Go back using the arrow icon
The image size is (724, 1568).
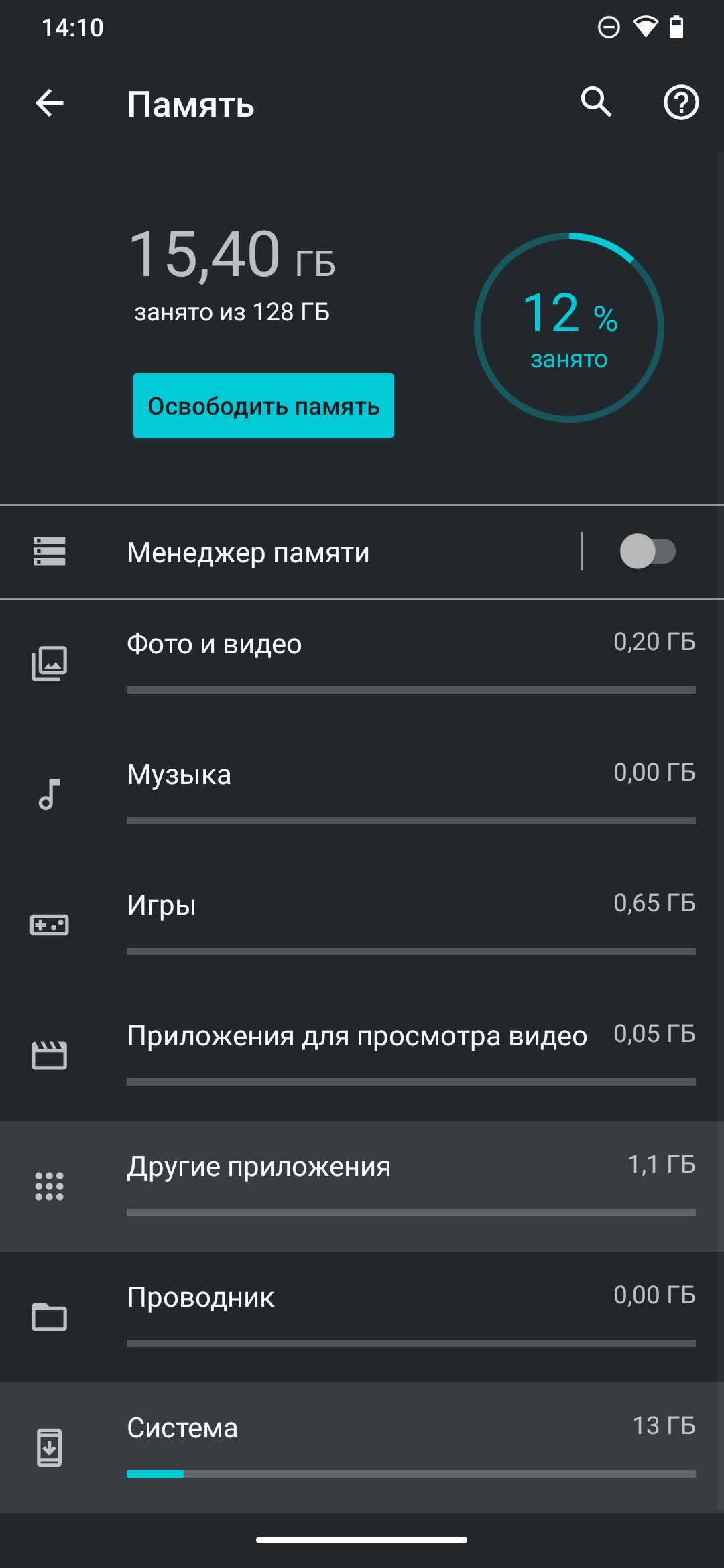[x=50, y=103]
